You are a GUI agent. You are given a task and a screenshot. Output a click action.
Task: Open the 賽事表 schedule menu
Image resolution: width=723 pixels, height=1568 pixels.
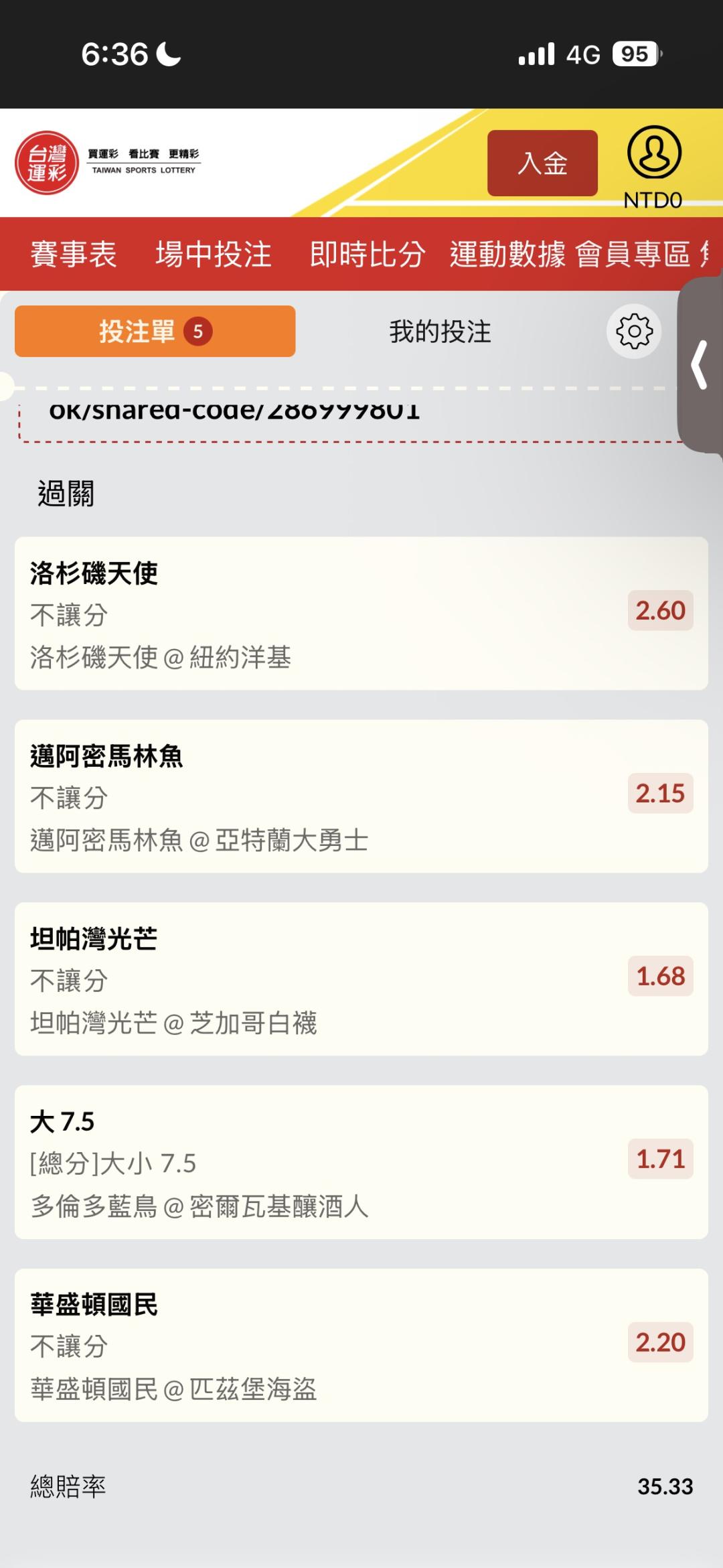74,254
